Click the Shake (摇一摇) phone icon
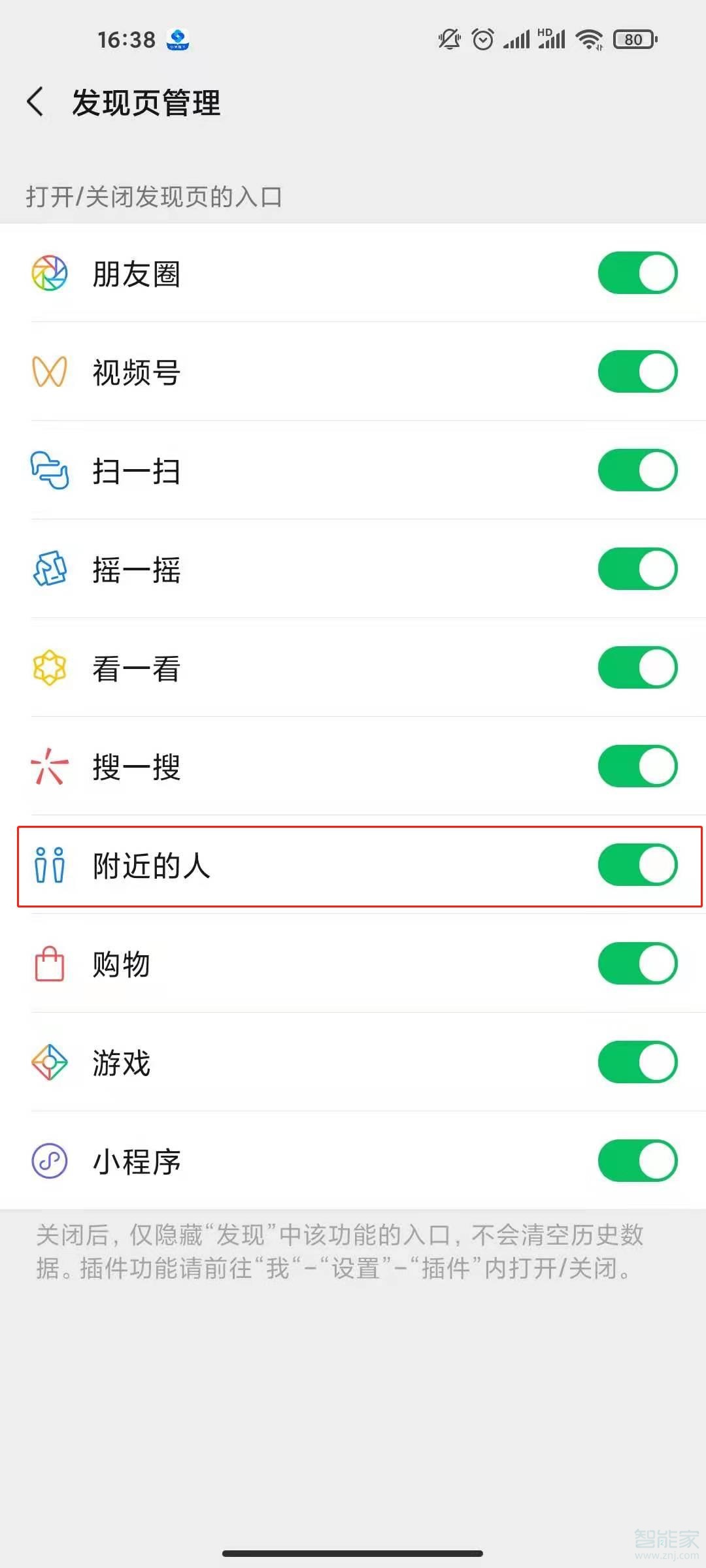This screenshot has width=706, height=1568. 49,570
